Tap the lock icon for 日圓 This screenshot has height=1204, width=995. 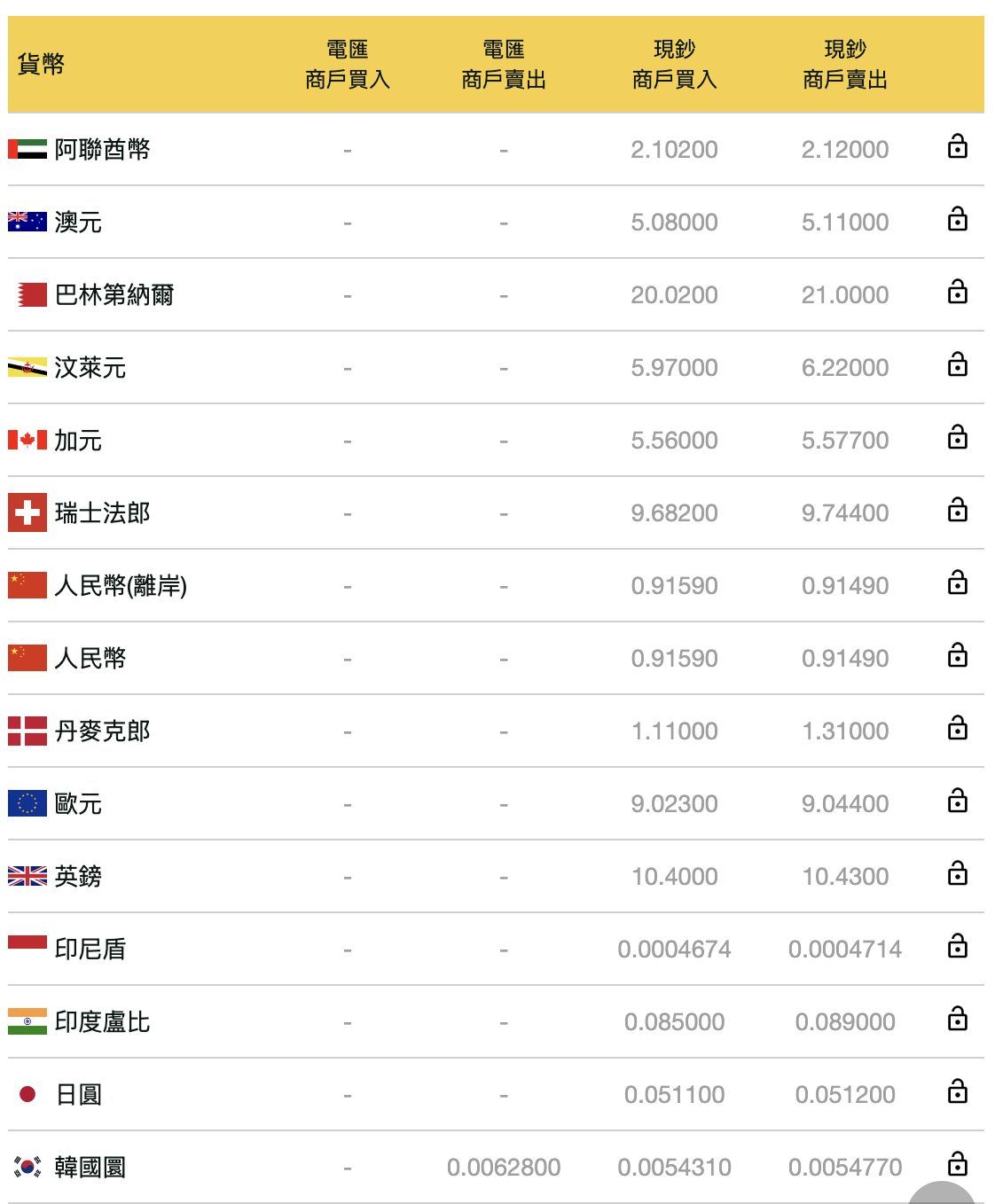point(957,1092)
